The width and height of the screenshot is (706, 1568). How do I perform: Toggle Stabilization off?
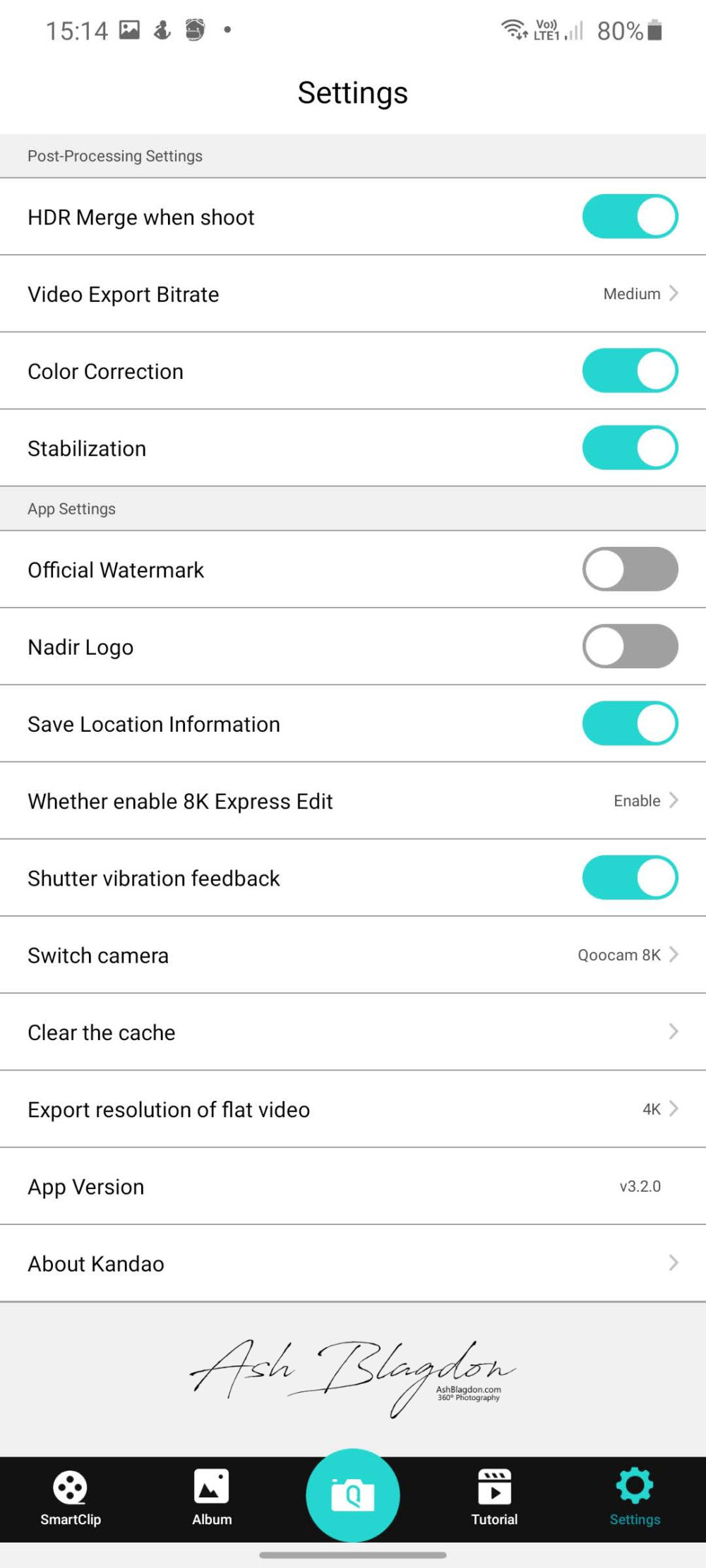coord(630,447)
